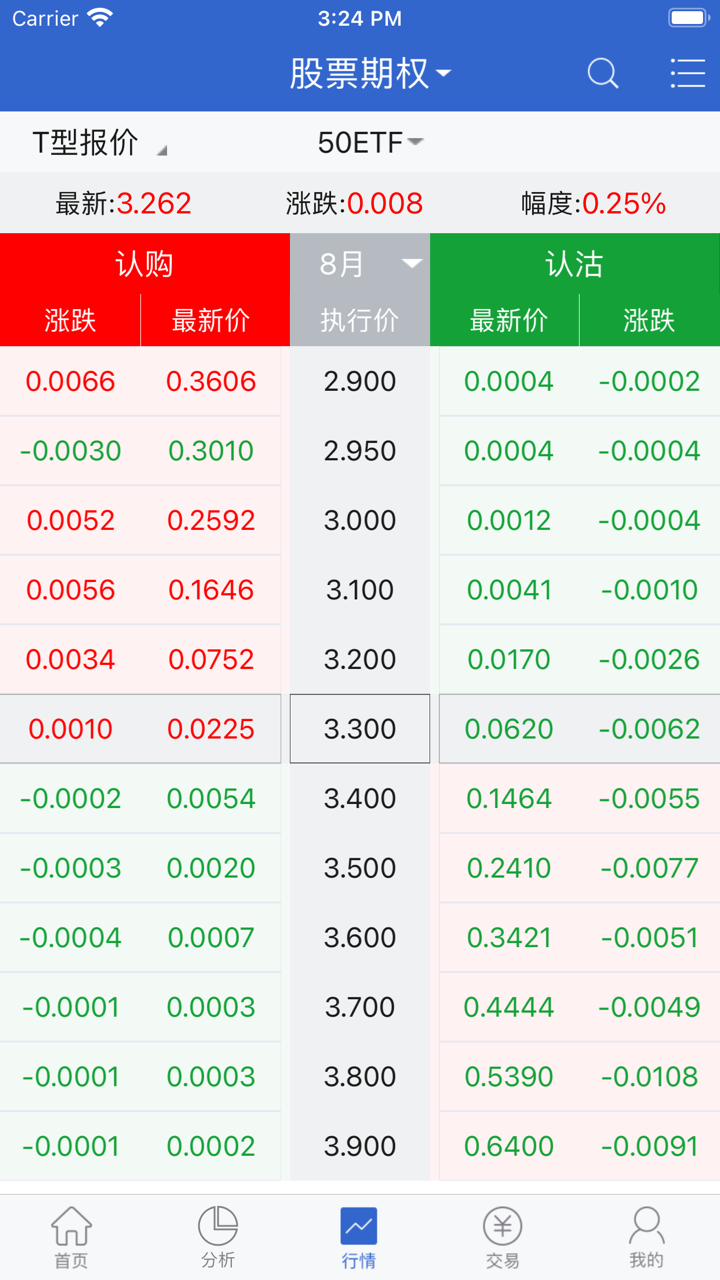
Task: Open the call option at strike 3.600
Action: [x=140, y=937]
